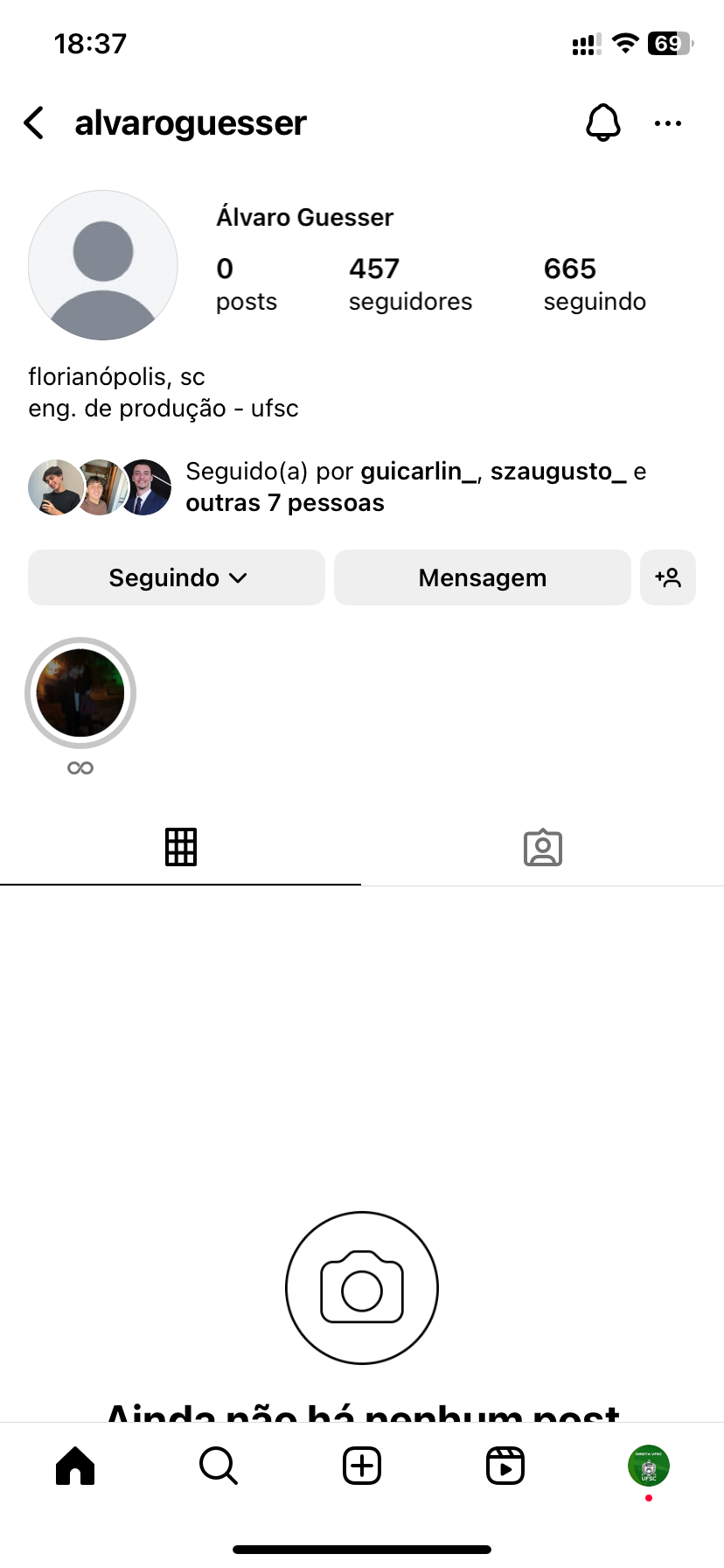This screenshot has height=1568, width=724.
Task: Open the Álvaro Guesser profile picture
Action: pos(103,265)
